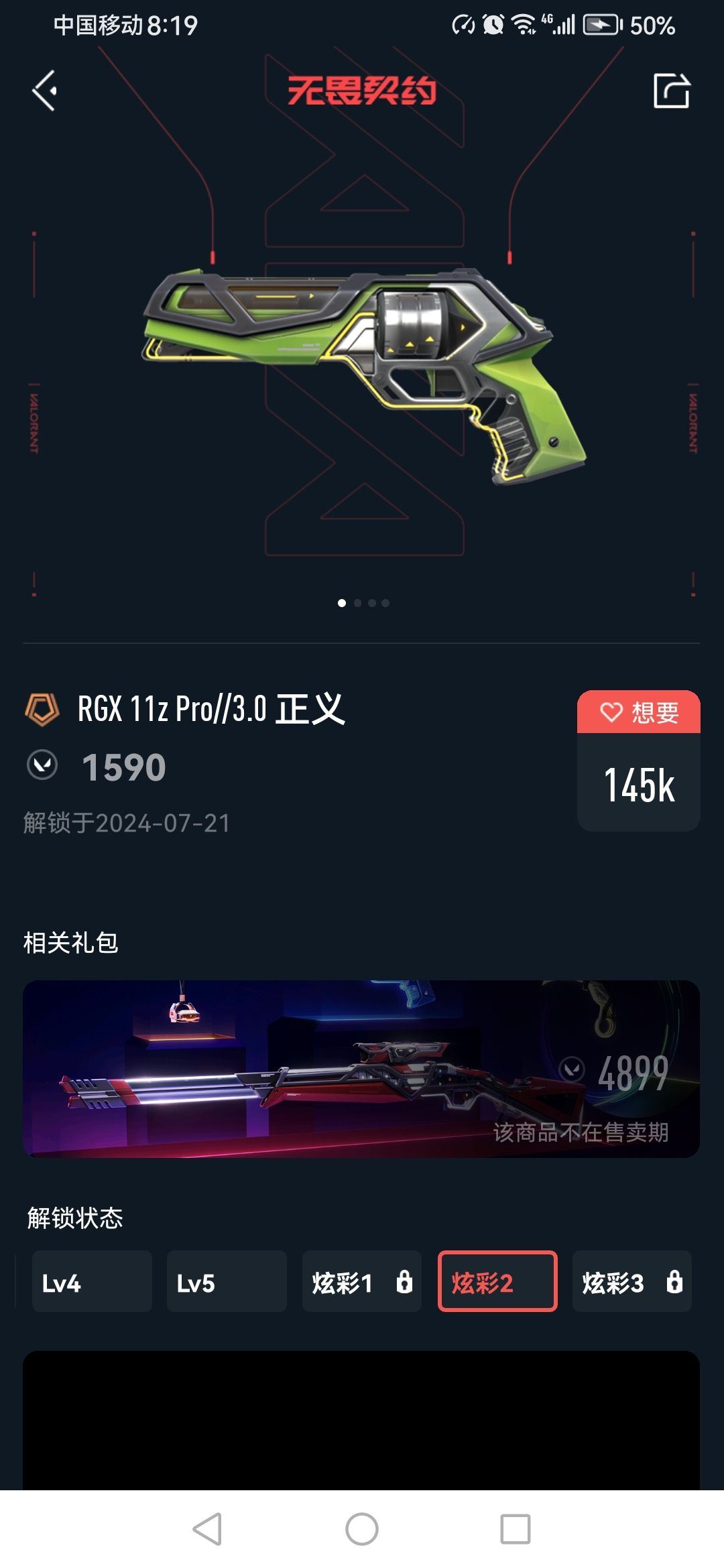This screenshot has height=1568, width=724.
Task: View the locked 炫彩3 variant
Action: coord(631,1281)
